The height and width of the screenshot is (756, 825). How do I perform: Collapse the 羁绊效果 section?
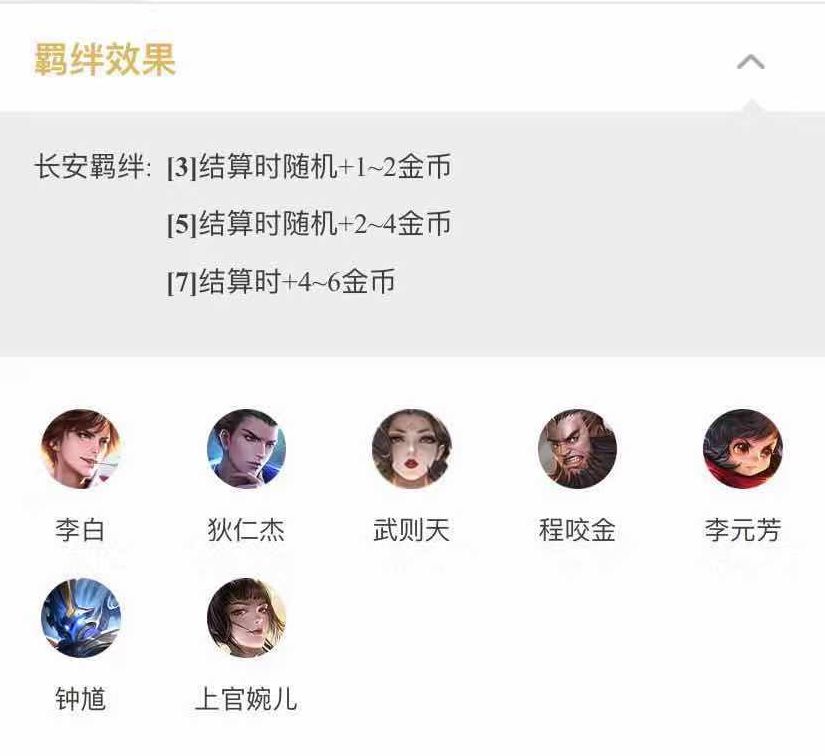pos(750,62)
